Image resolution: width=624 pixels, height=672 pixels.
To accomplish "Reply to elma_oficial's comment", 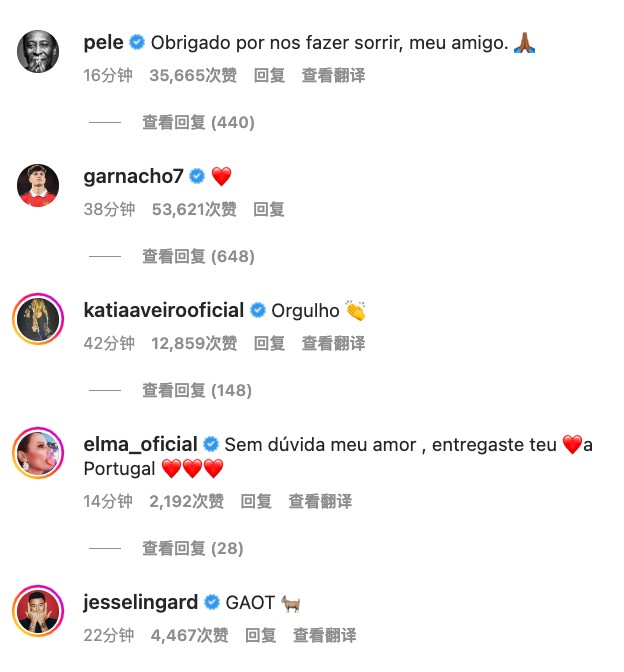I will point(255,501).
